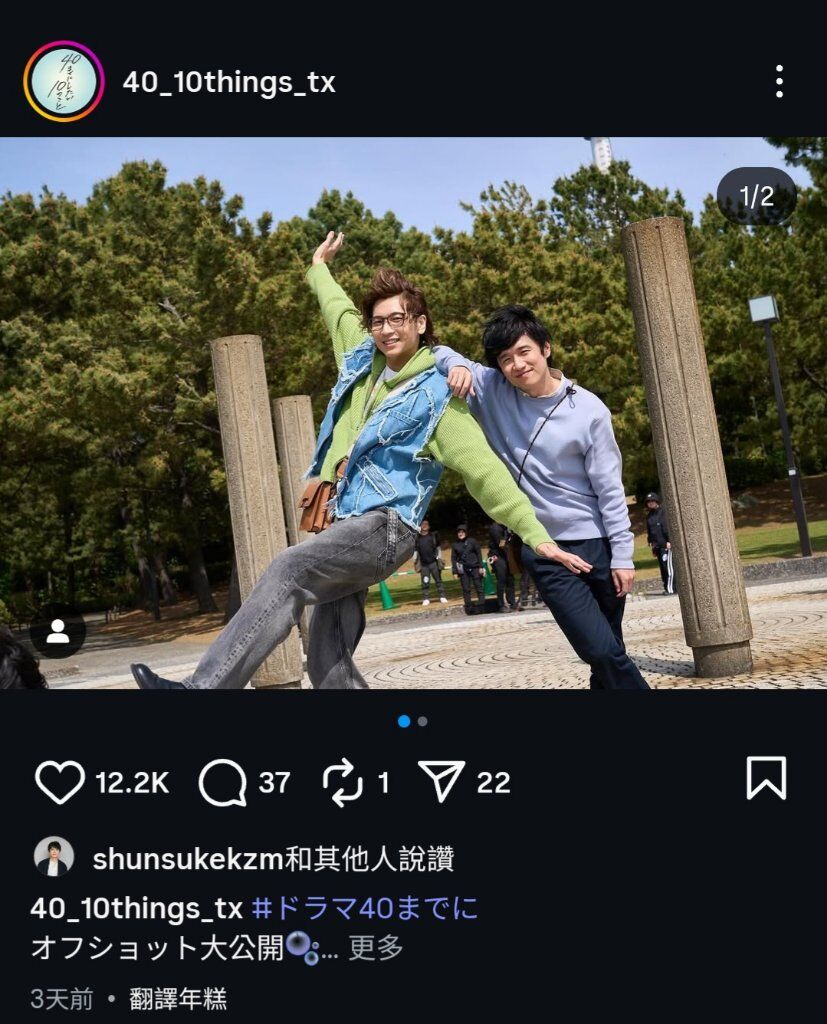The height and width of the screenshot is (1024, 827).
Task: Bookmark this post
Action: [x=766, y=779]
